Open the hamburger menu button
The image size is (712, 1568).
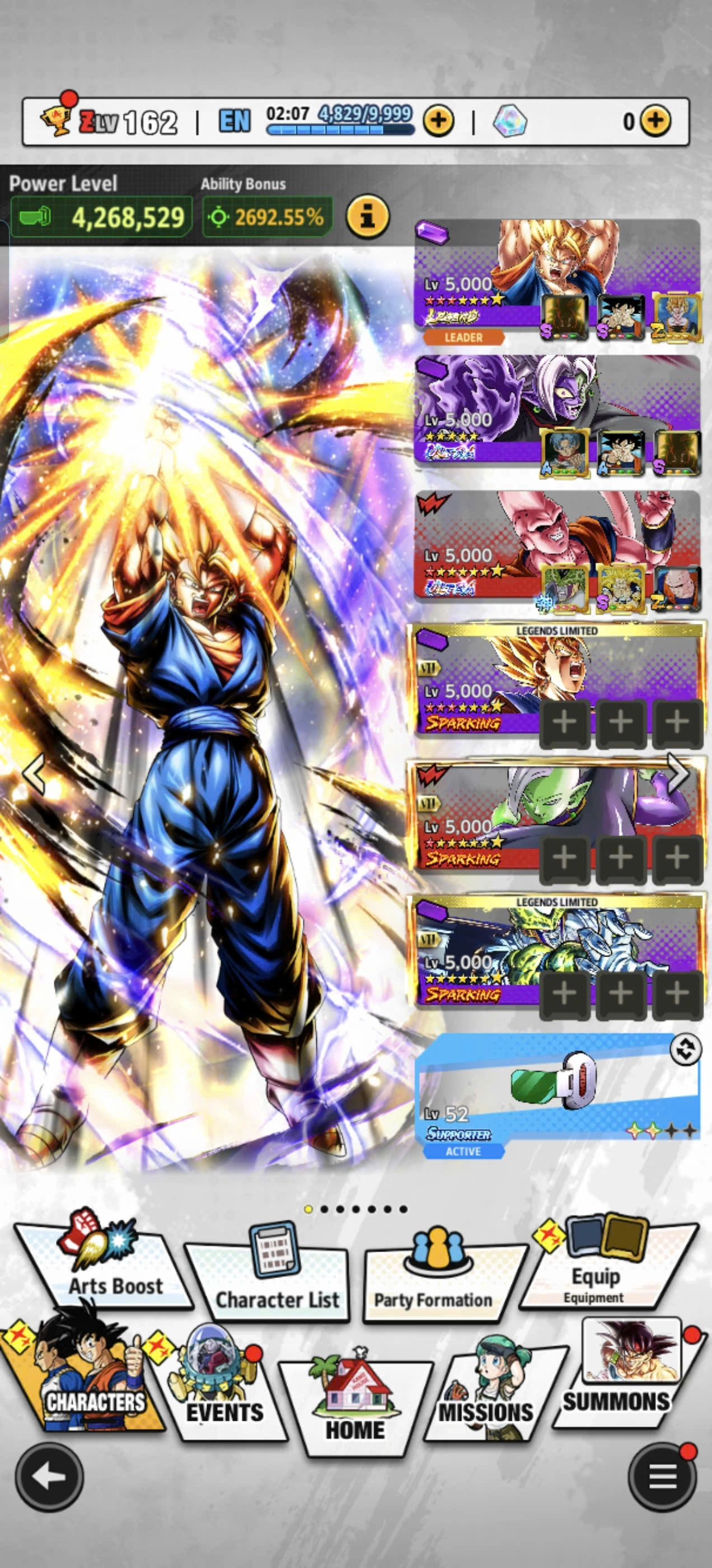(663, 1476)
